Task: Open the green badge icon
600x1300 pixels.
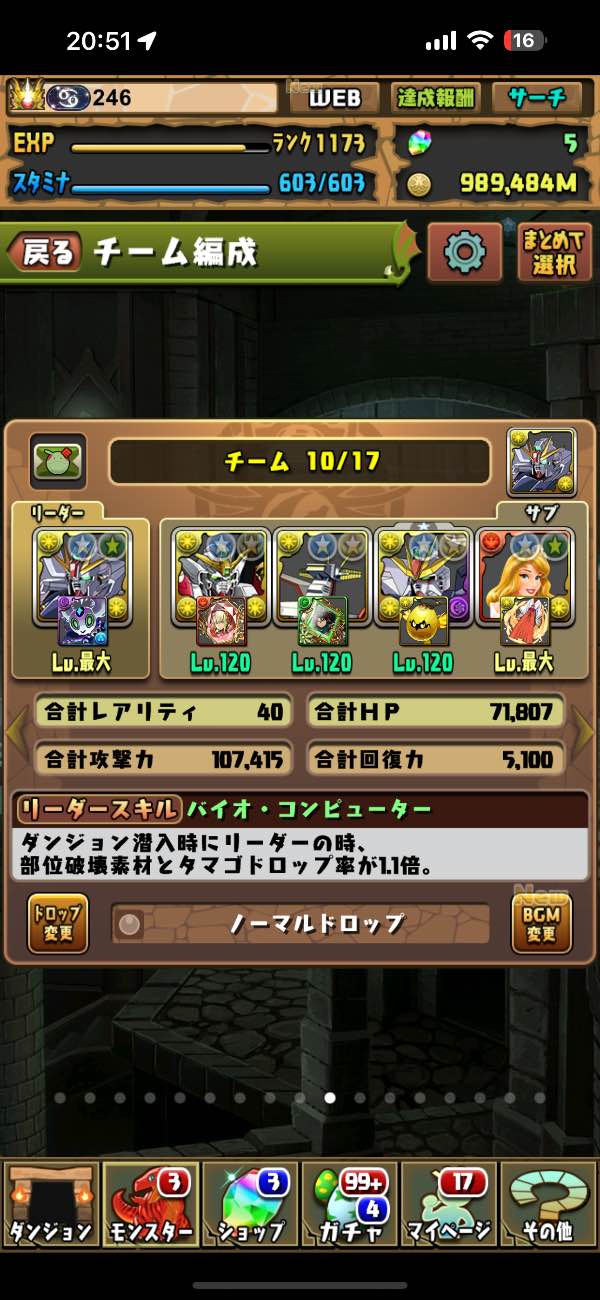Action: click(58, 461)
